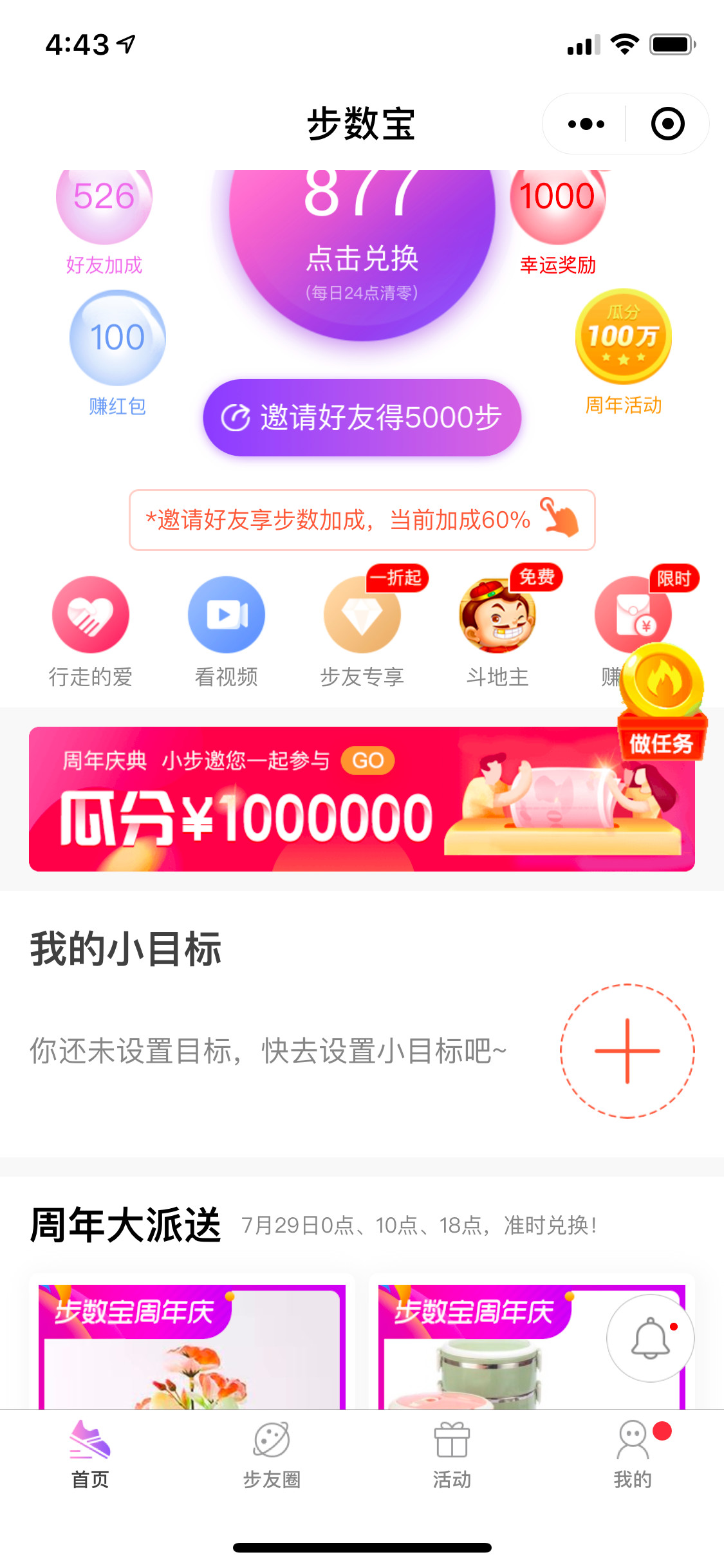
Task: Close the mini program with the circle icon
Action: (667, 124)
